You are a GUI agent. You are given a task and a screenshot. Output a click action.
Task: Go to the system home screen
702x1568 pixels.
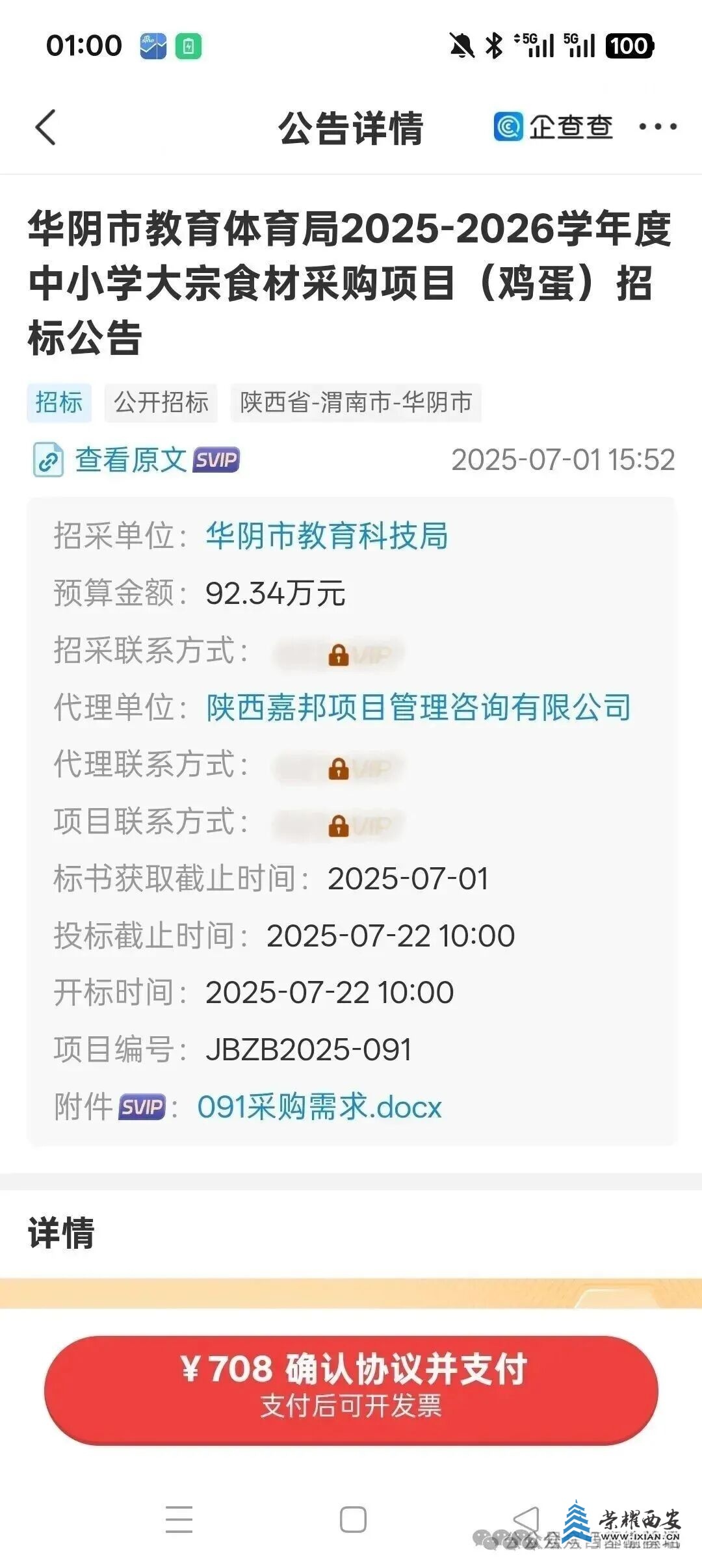[353, 1520]
